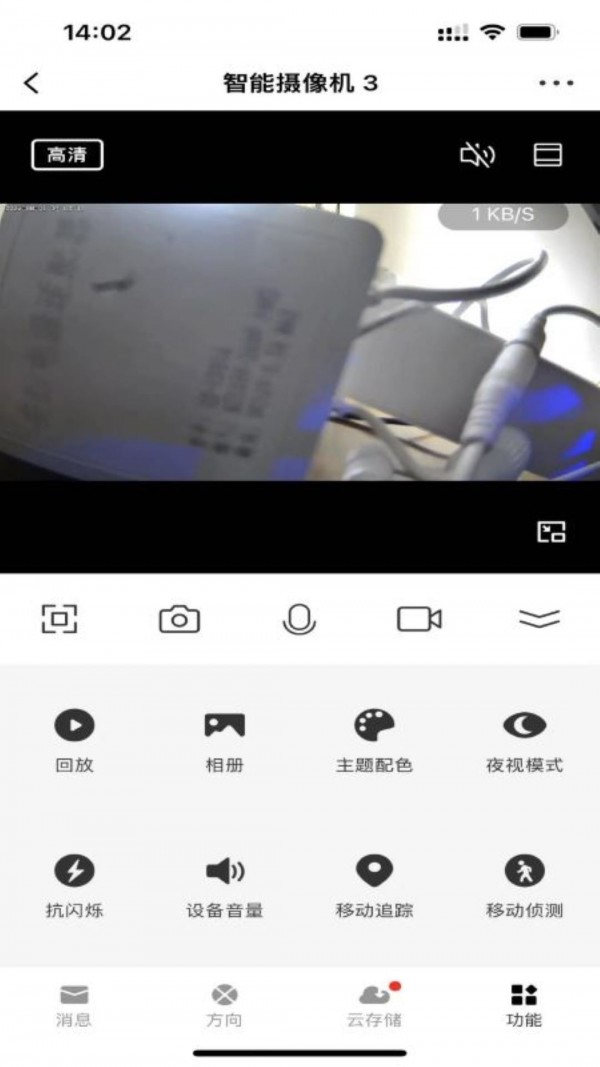Adjust 设备音量 device volume

click(224, 885)
